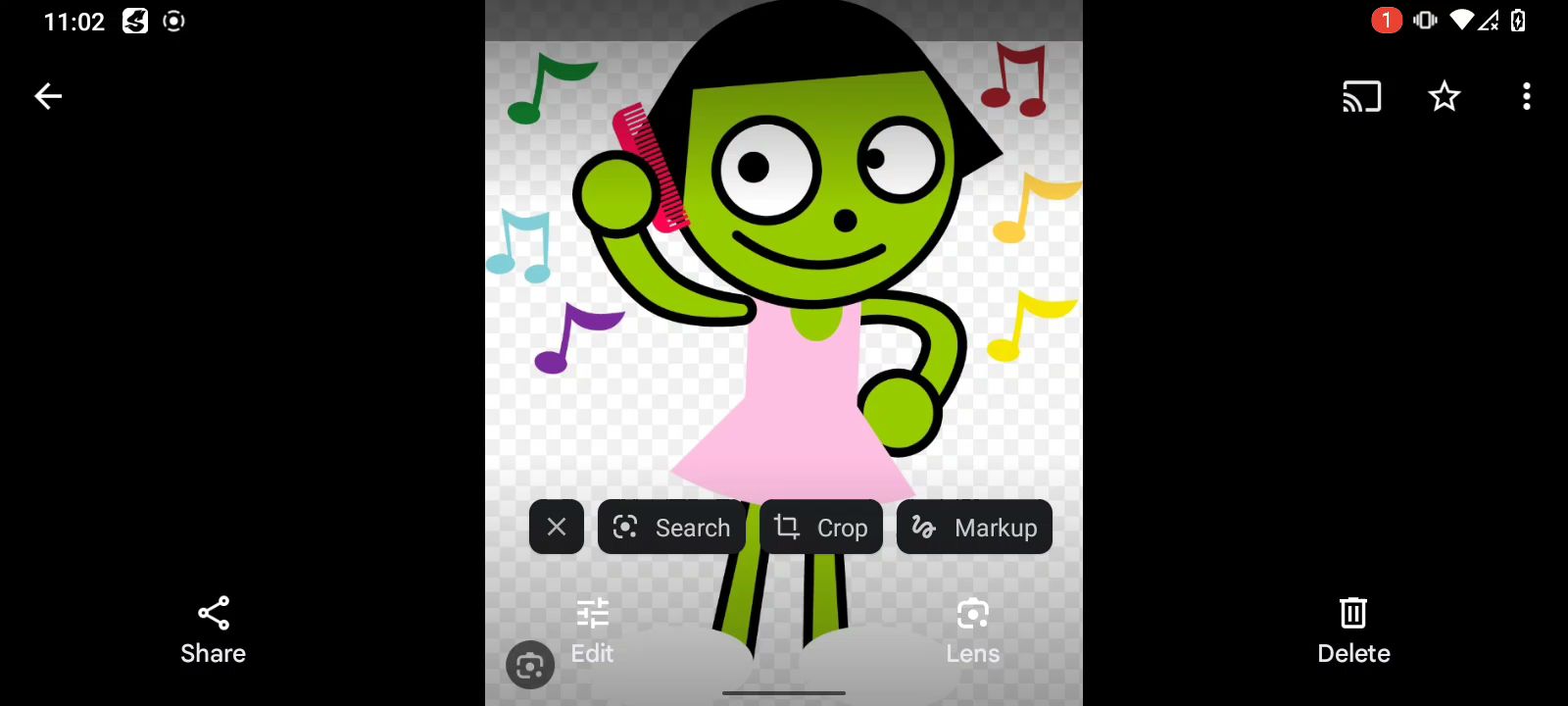This screenshot has width=1568, height=706.
Task: Select the Search chip
Action: click(671, 528)
